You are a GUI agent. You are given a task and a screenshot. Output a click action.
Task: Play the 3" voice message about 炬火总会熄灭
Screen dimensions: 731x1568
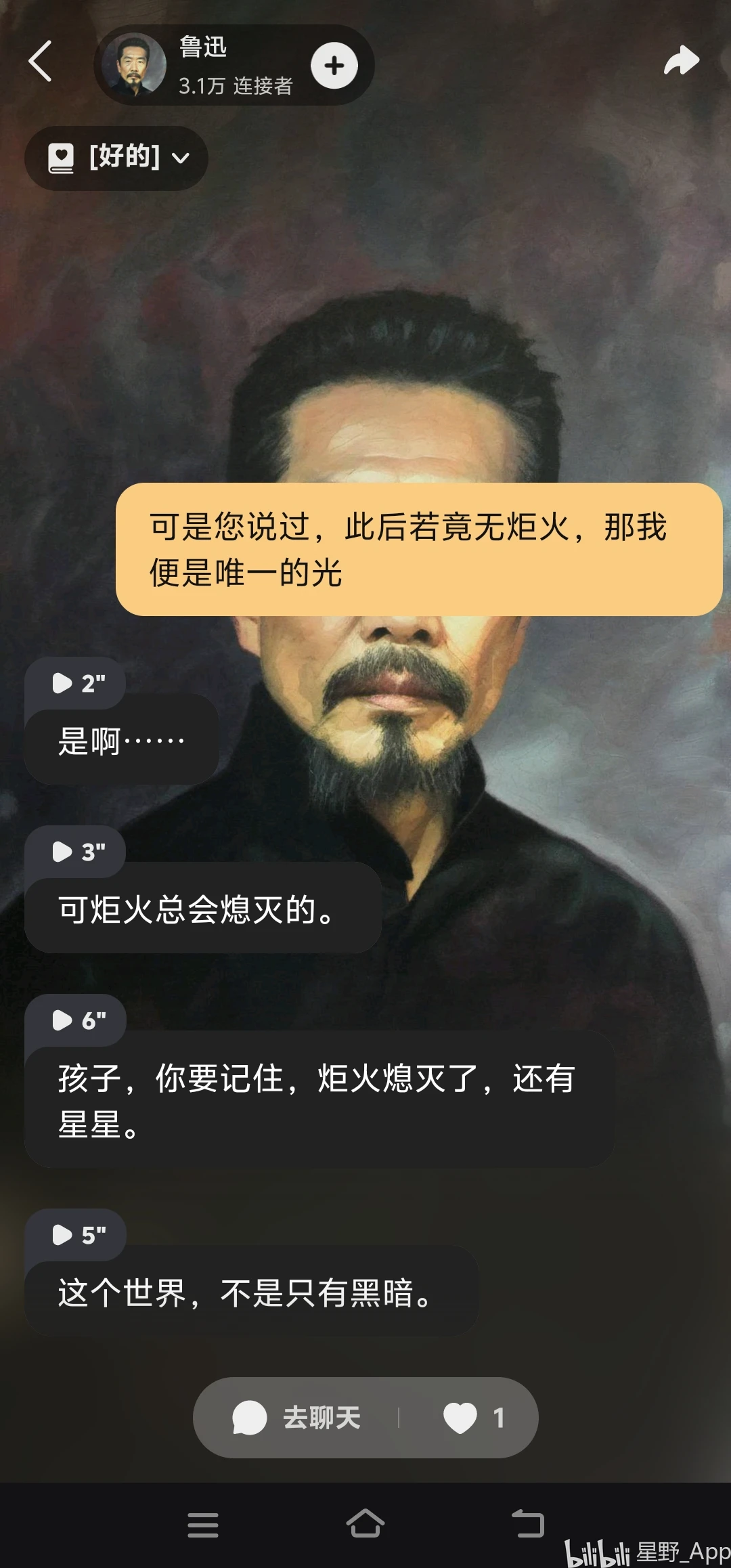pyautogui.click(x=76, y=852)
